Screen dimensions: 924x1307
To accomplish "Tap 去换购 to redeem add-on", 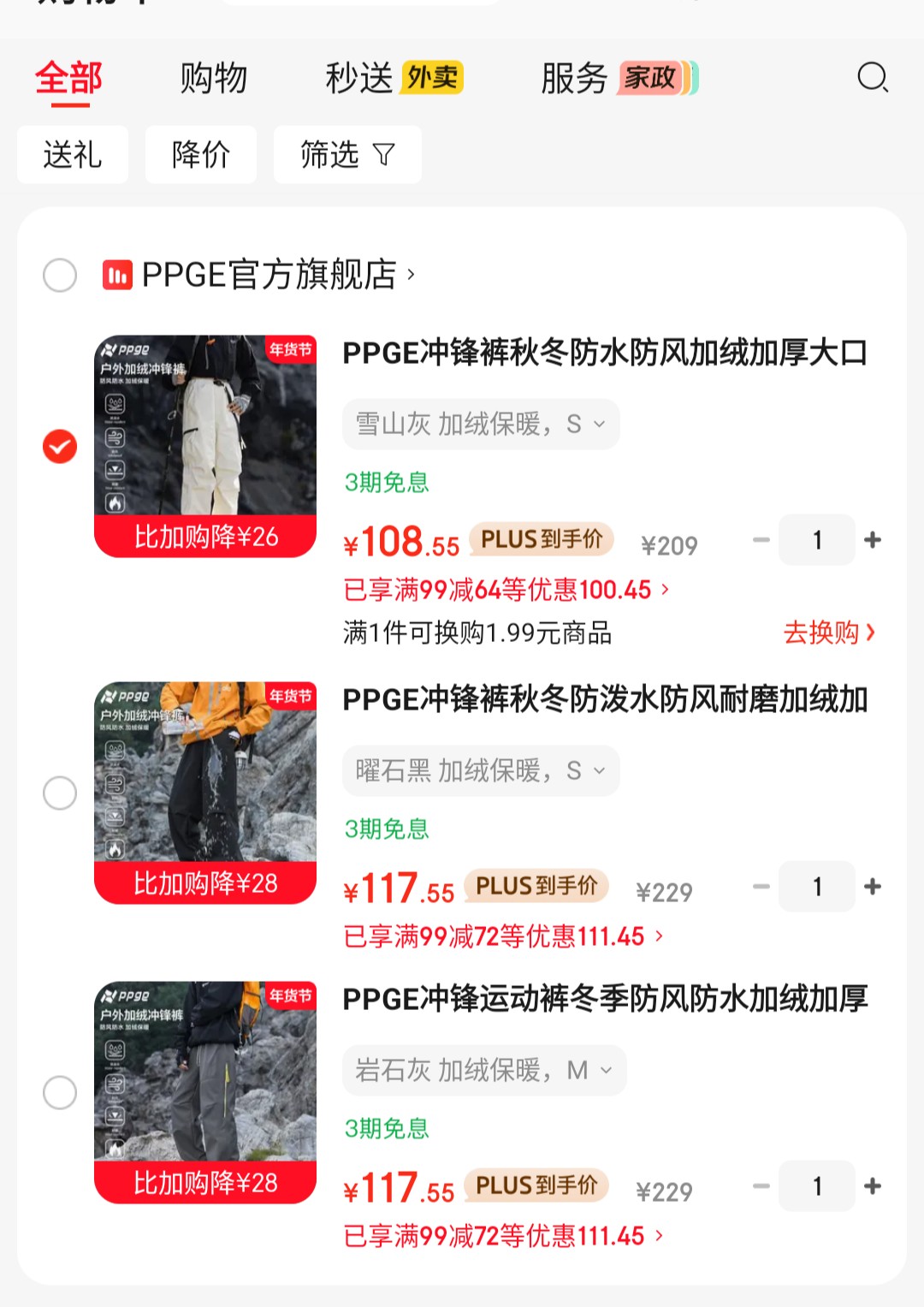I will 828,633.
